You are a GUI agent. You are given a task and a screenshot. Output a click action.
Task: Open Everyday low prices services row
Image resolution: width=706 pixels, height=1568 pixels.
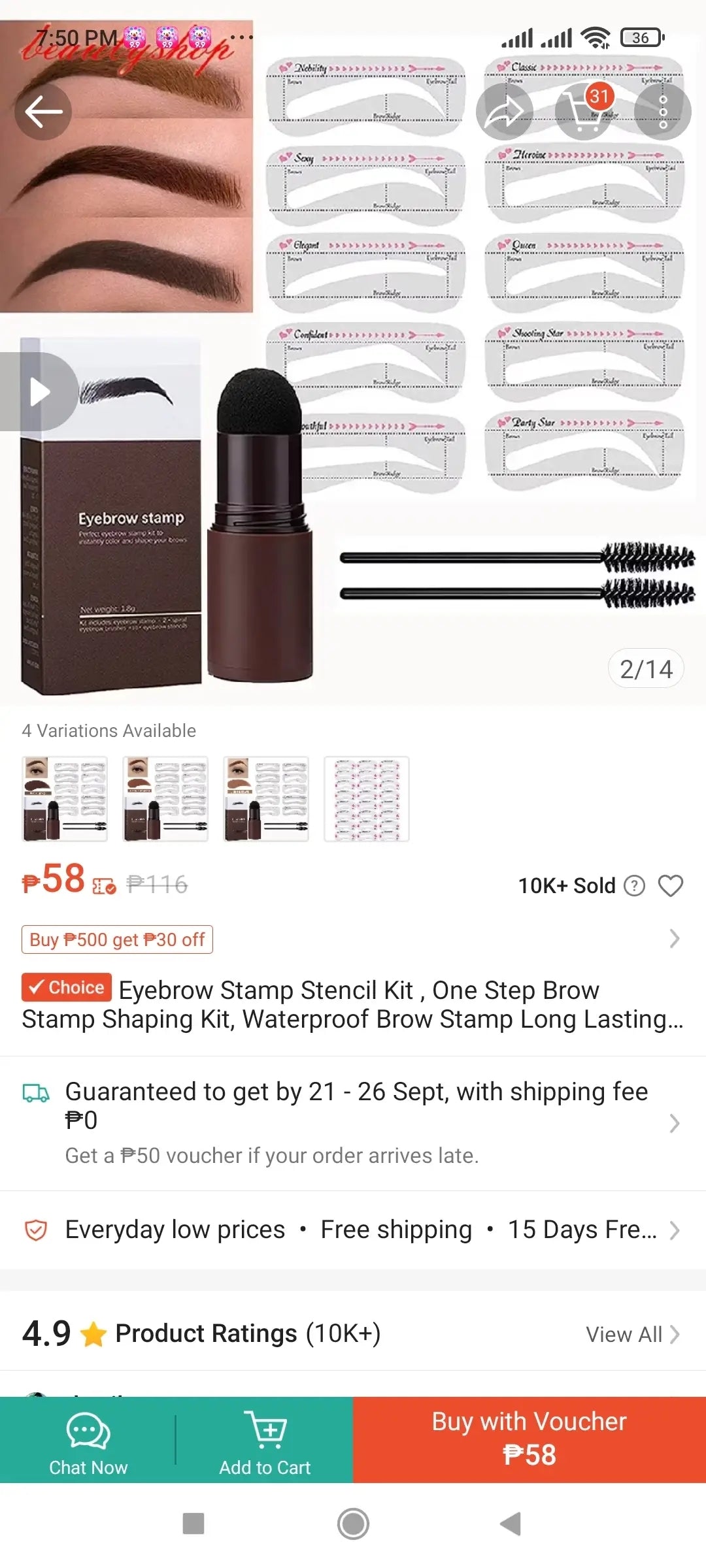[353, 1230]
